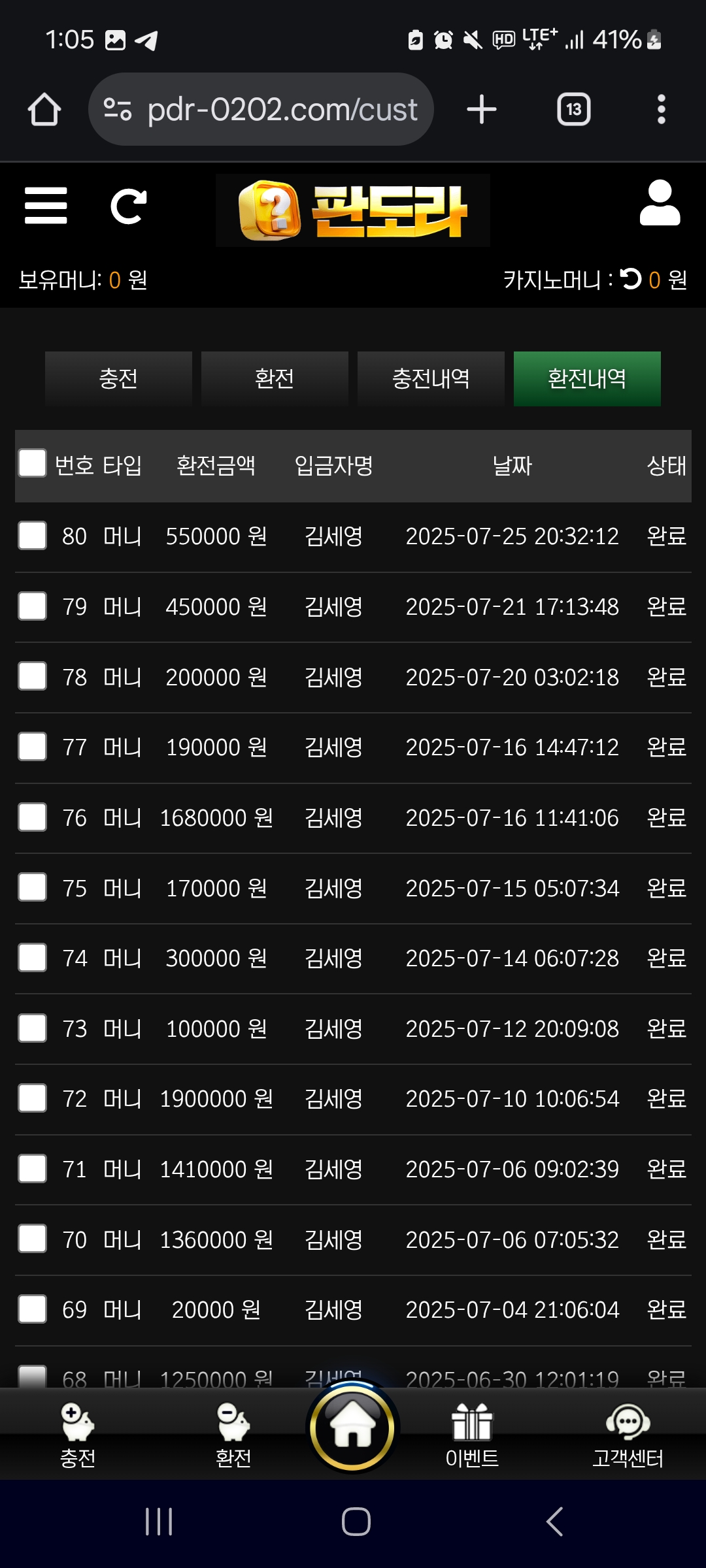Tap the system back button
706x1568 pixels.
554,1522
